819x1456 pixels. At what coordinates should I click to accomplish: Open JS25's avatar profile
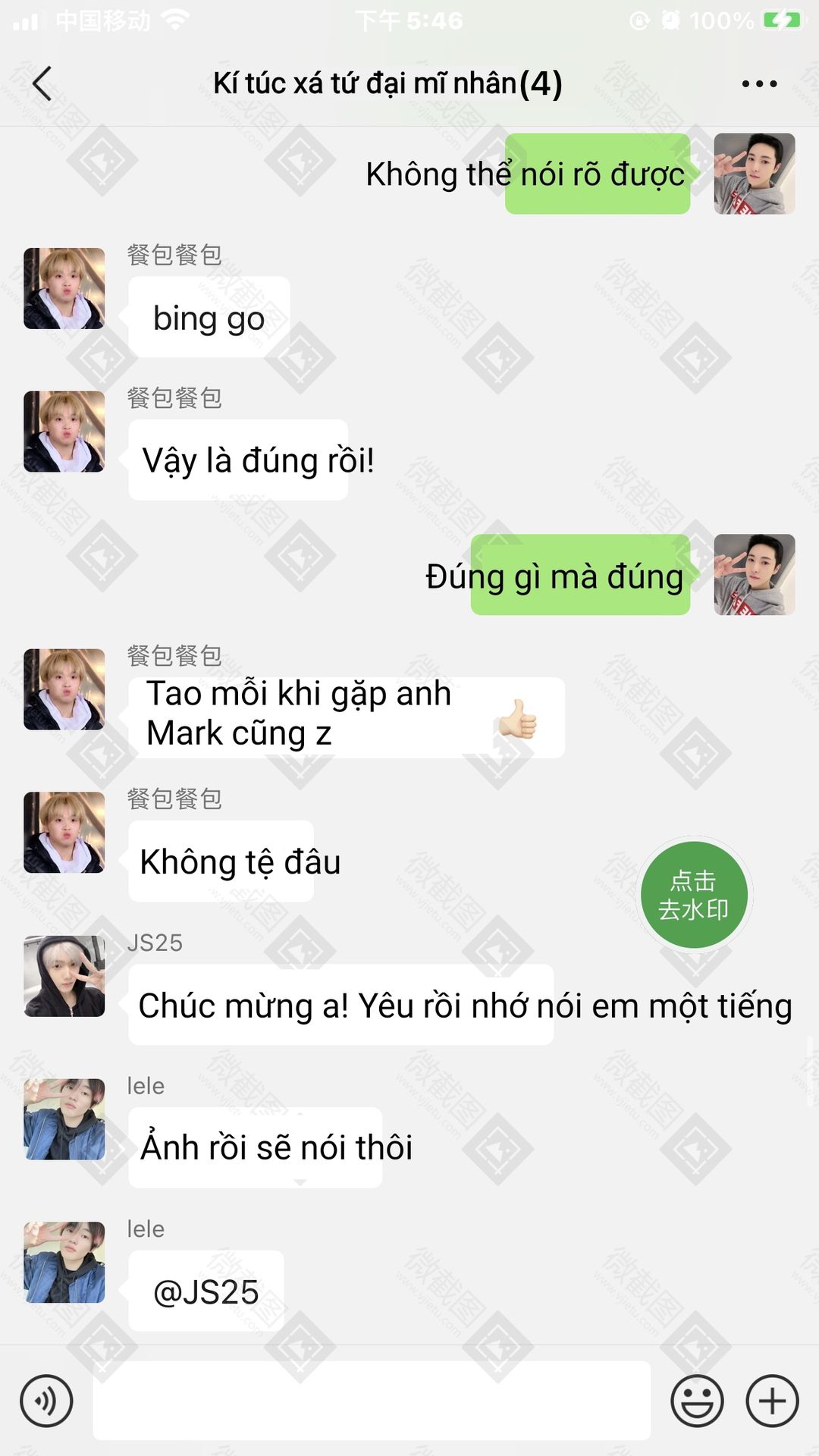(x=64, y=976)
